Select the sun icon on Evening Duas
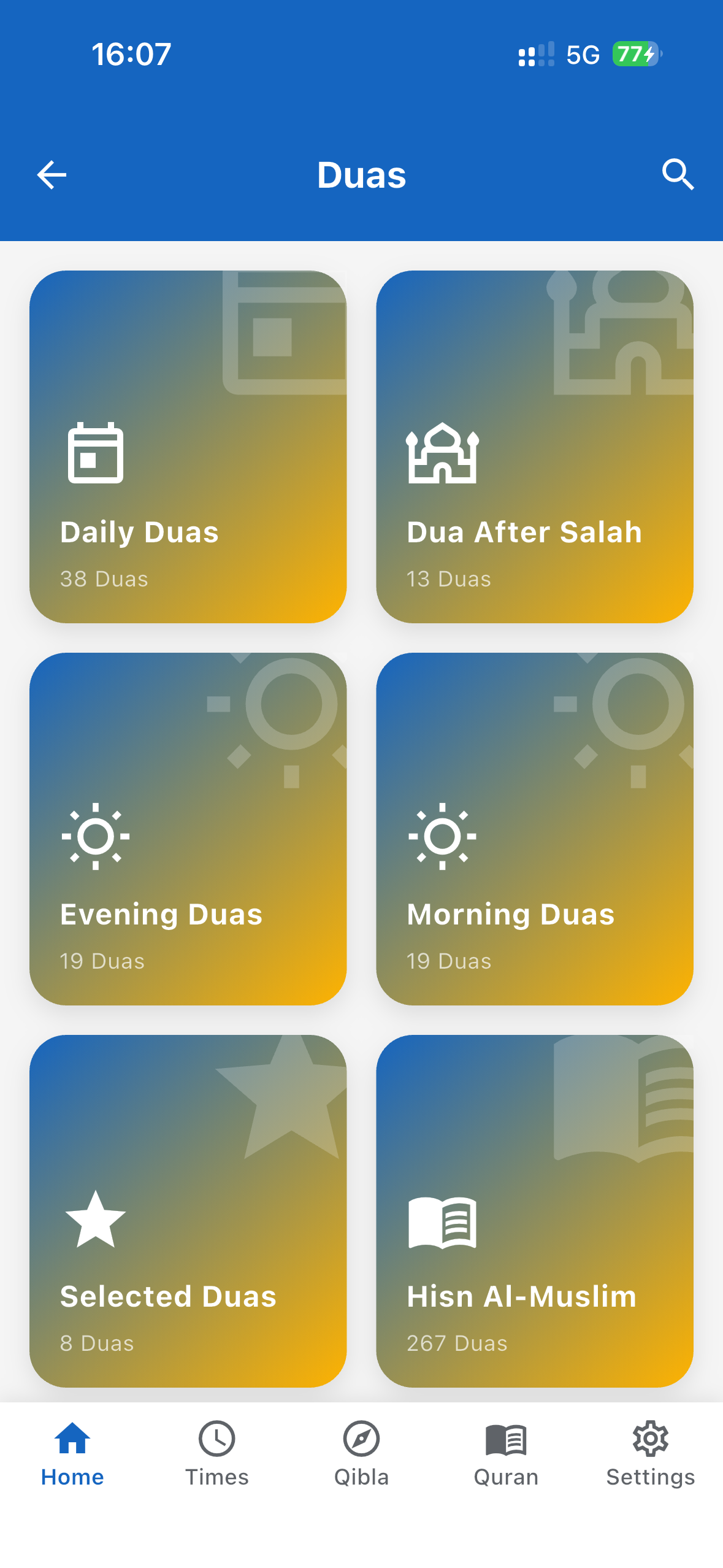723x1568 pixels. click(95, 836)
